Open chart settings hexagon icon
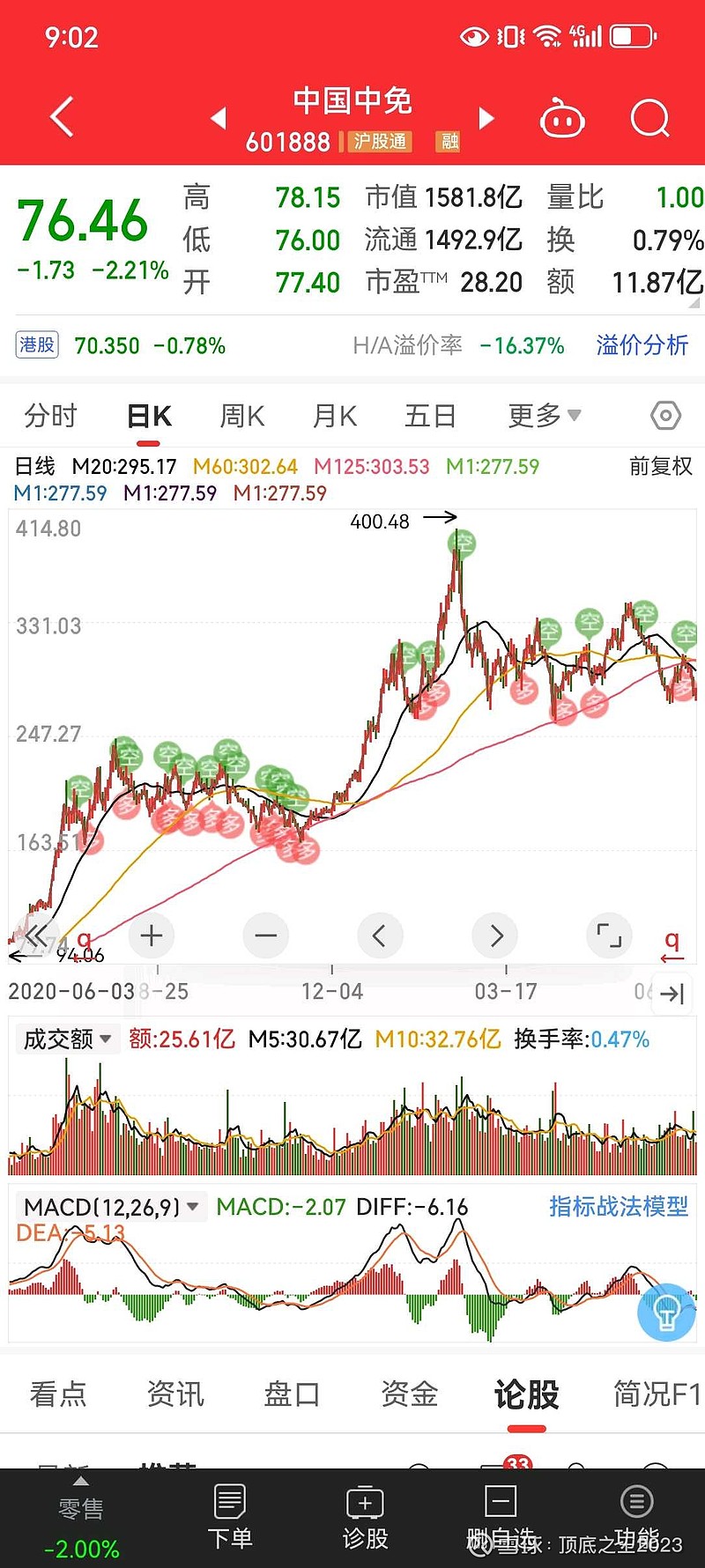Screen dimensions: 705x1568 click(665, 416)
